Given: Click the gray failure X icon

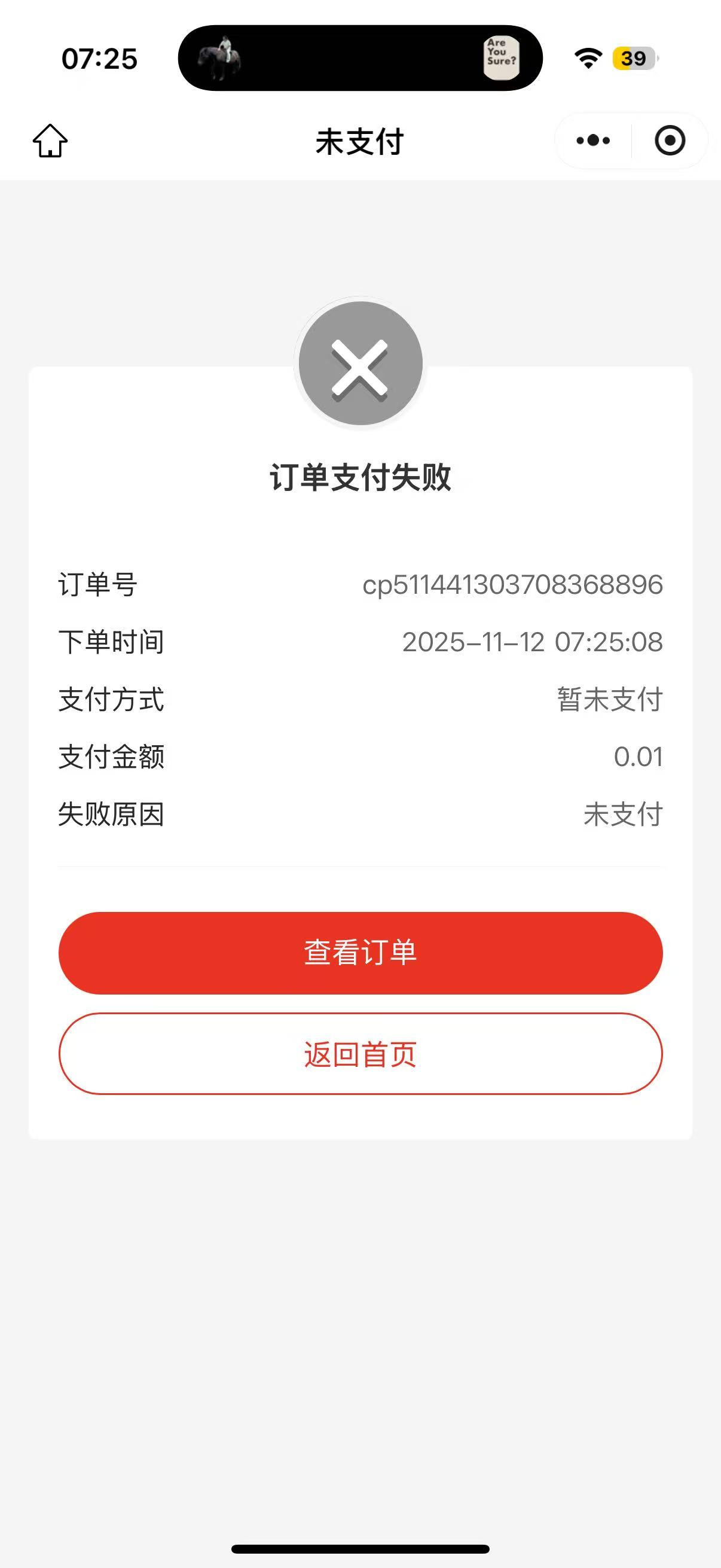Looking at the screenshot, I should (x=360, y=363).
